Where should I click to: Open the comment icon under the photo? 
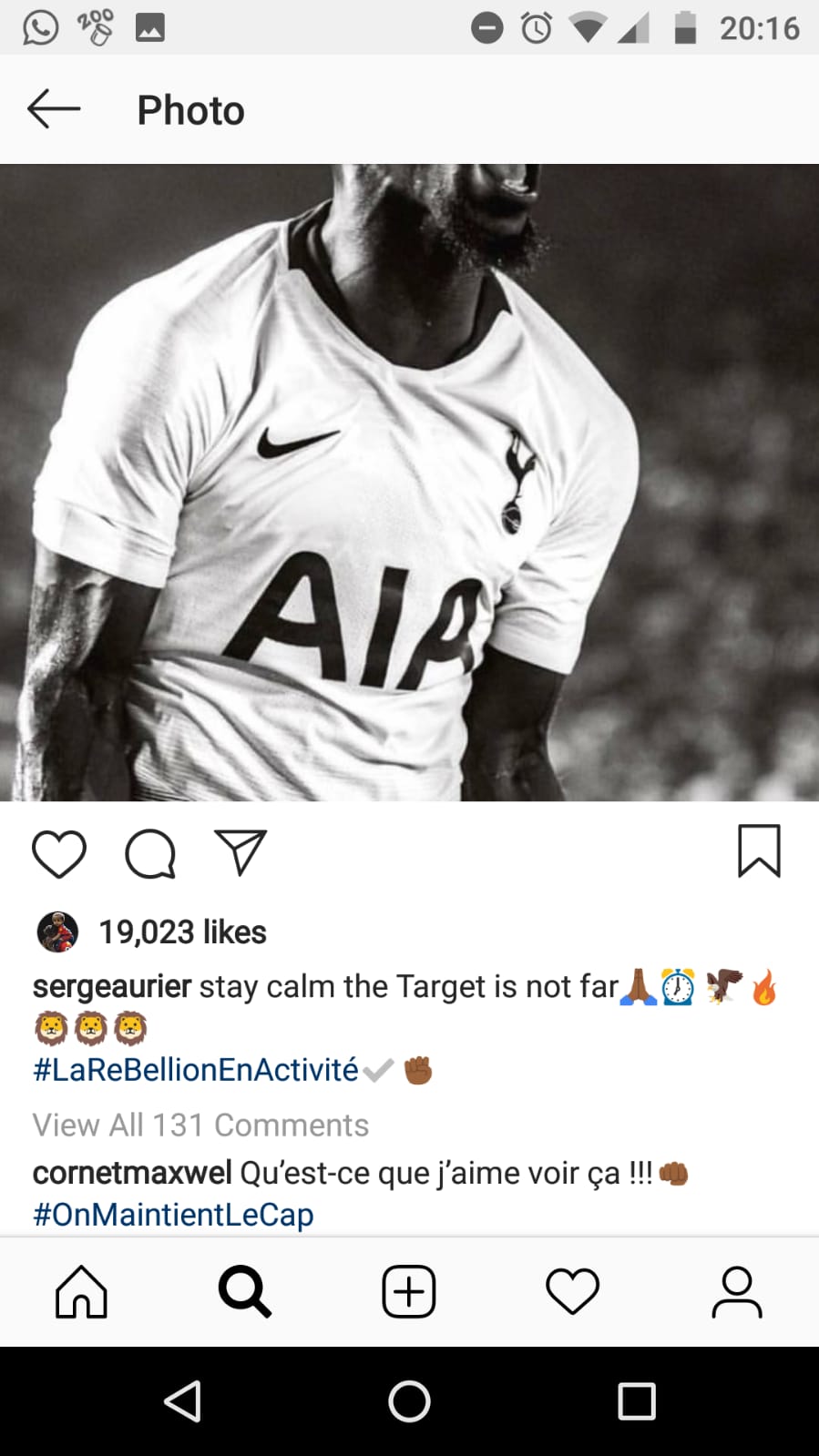click(150, 853)
